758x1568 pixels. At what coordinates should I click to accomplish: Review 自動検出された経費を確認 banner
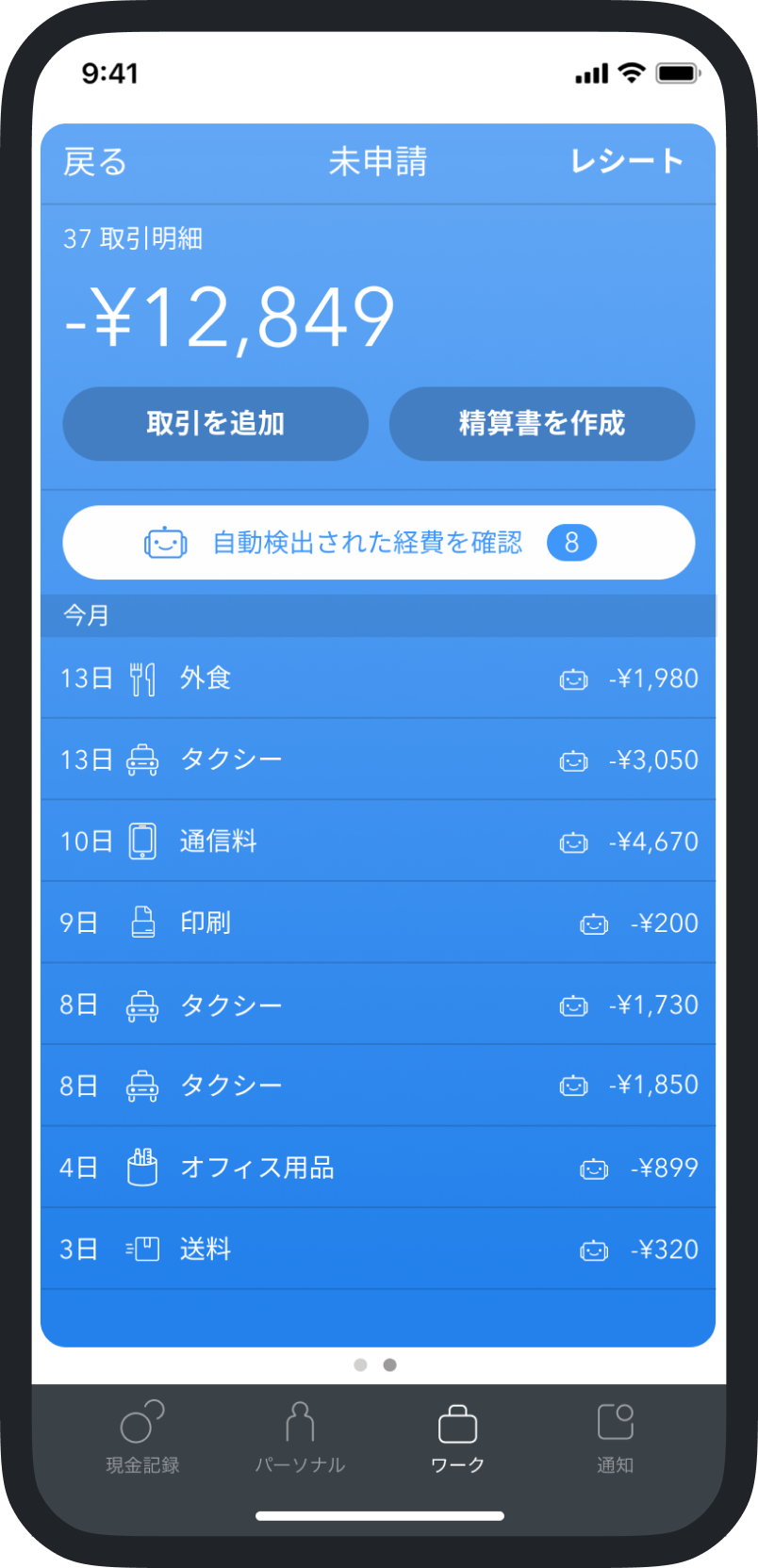pos(378,543)
